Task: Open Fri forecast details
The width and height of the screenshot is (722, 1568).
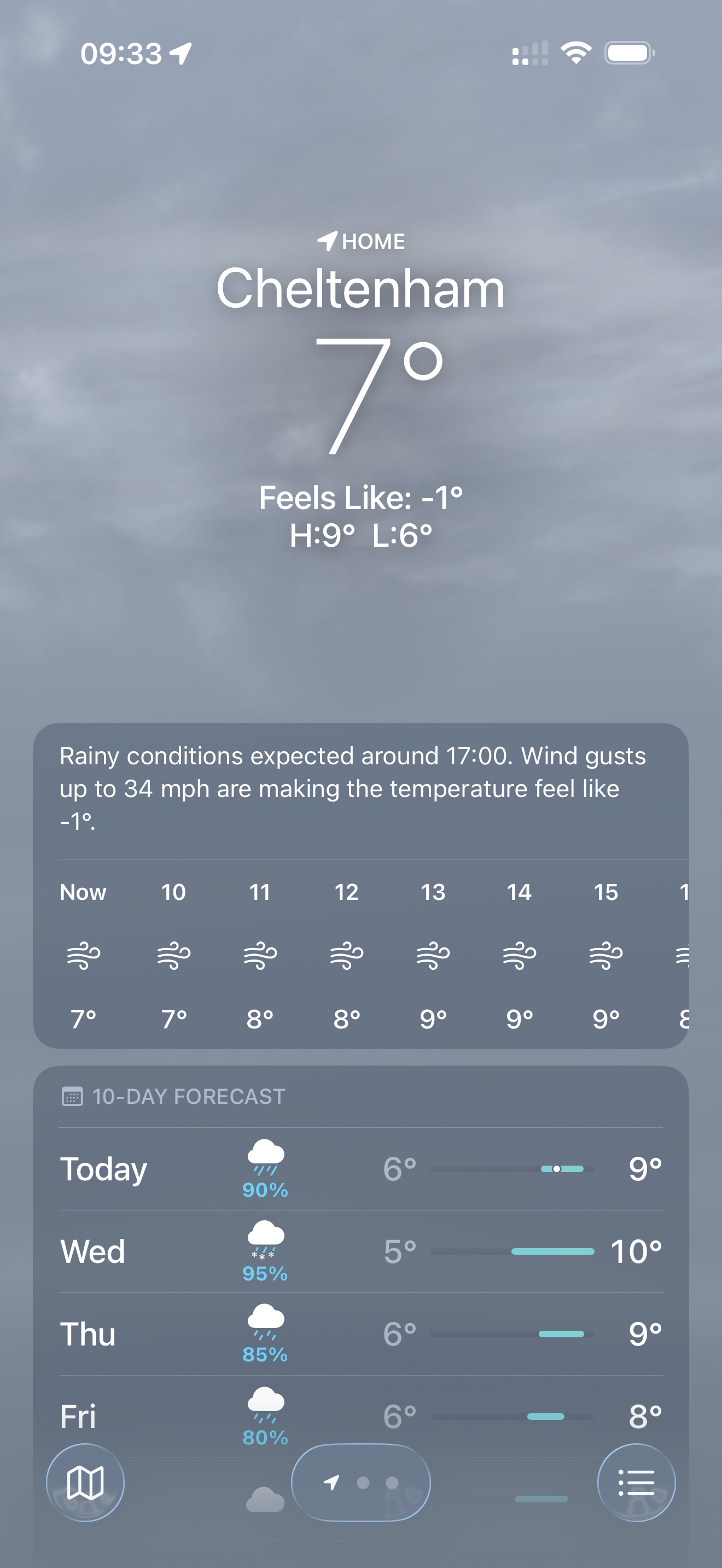Action: pos(360,1416)
